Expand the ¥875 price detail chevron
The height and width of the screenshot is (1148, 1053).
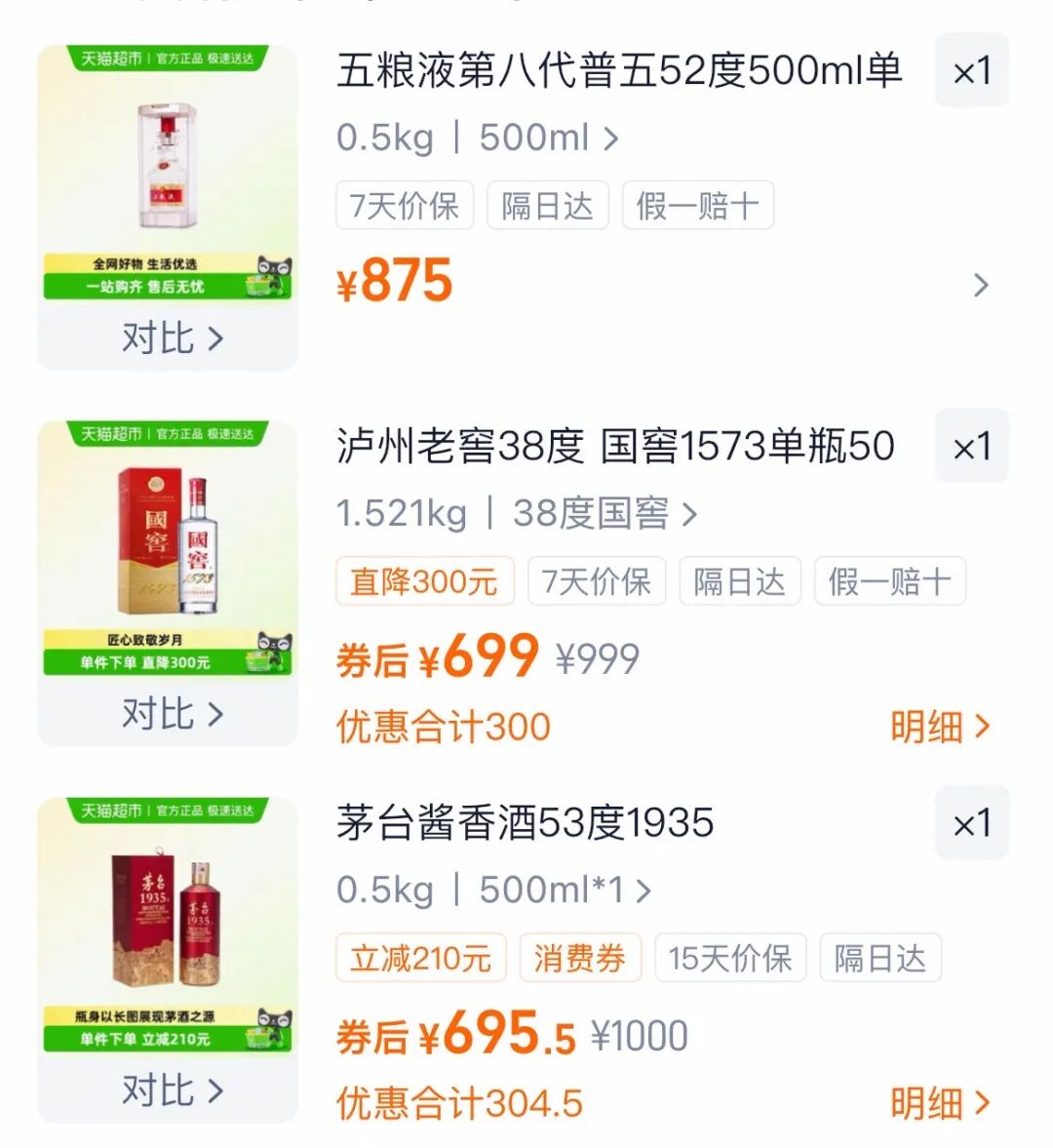pos(981,285)
